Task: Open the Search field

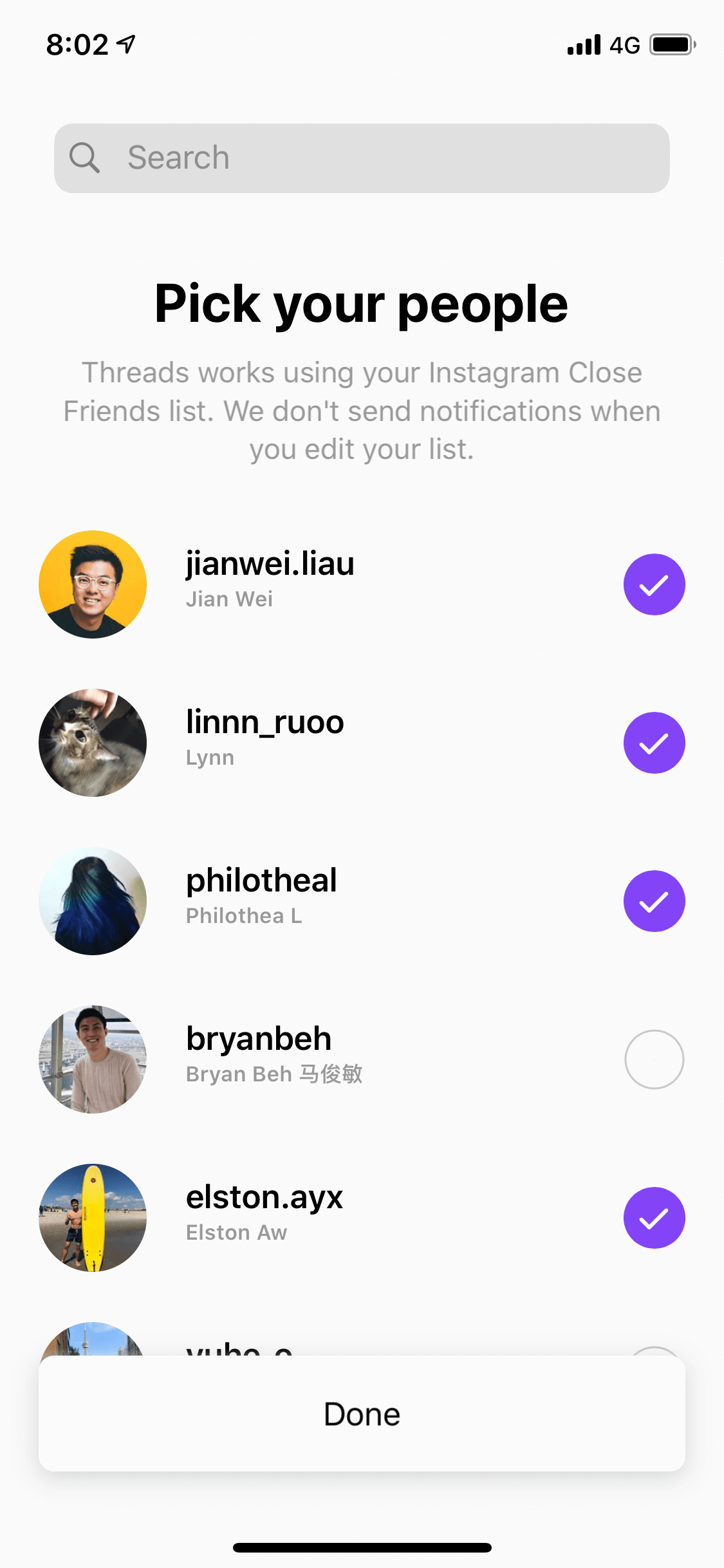Action: [362, 158]
